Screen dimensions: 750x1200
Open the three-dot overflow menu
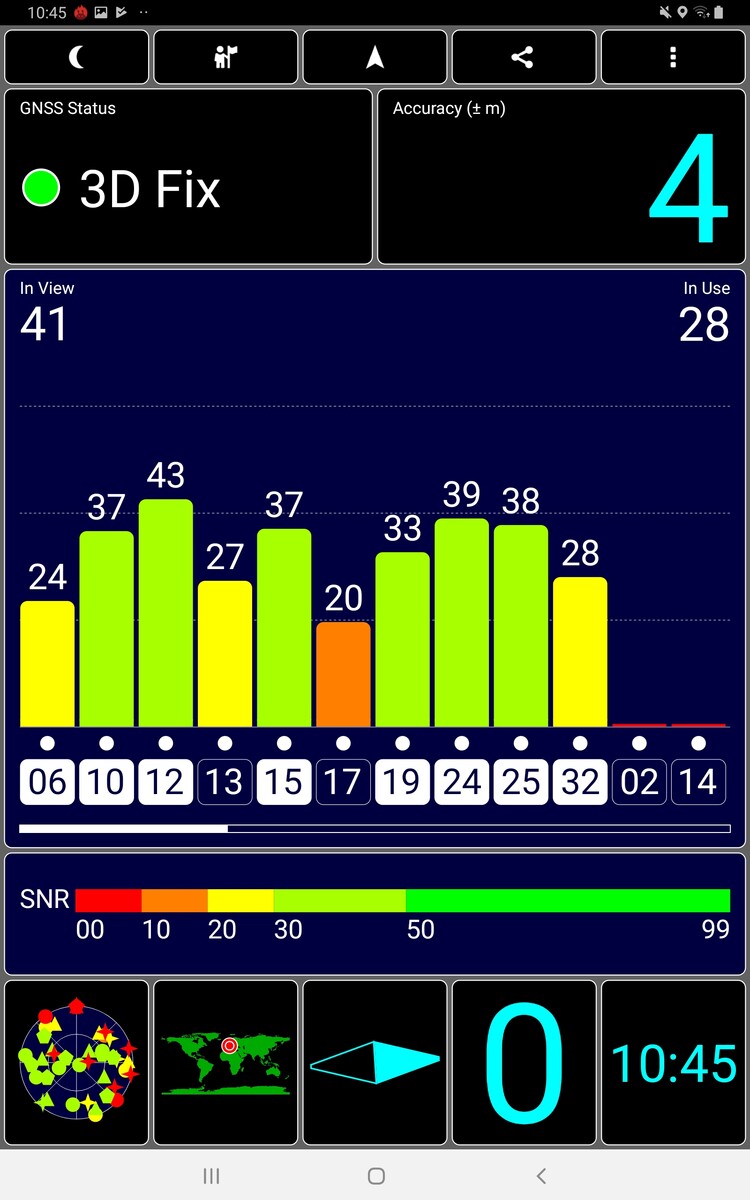coord(673,58)
